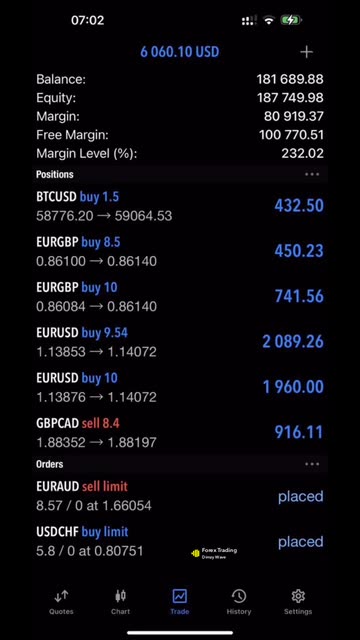
Task: Open the EURUSD buy 9.54 position
Action: point(180,342)
